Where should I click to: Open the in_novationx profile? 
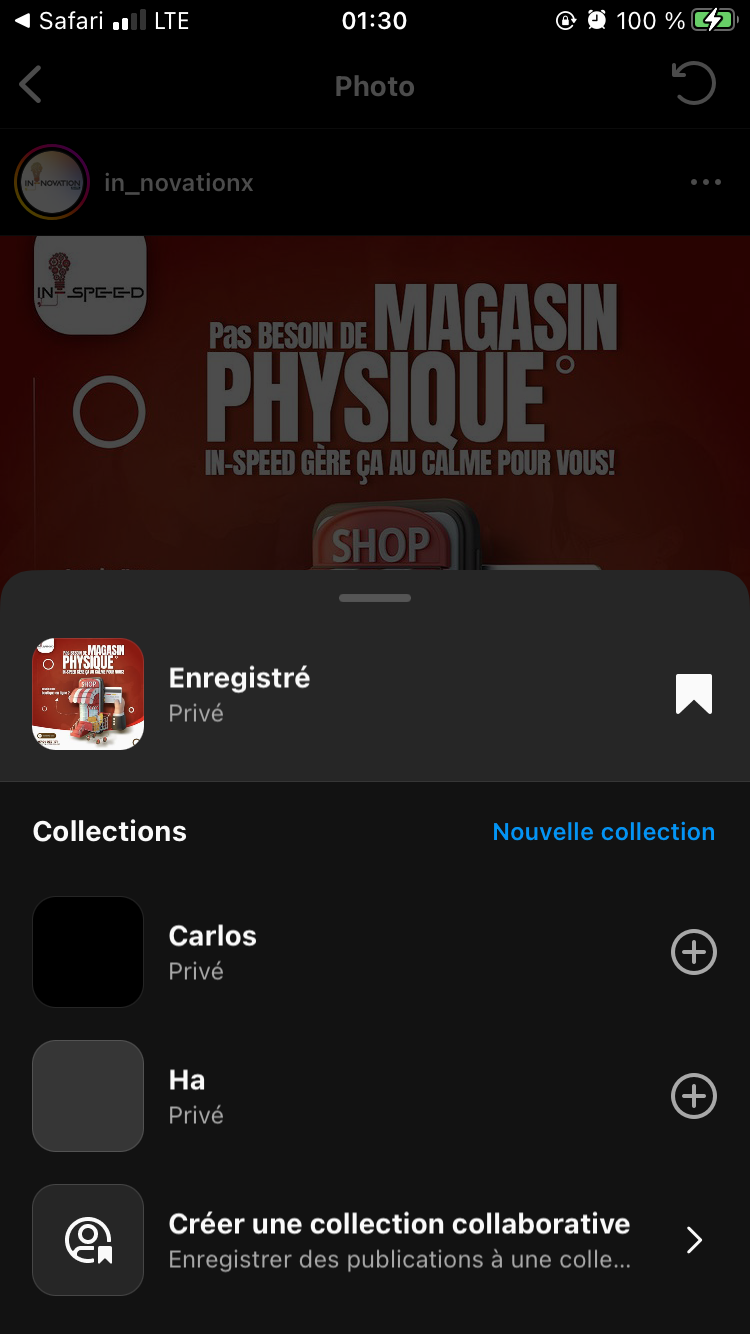[x=178, y=183]
